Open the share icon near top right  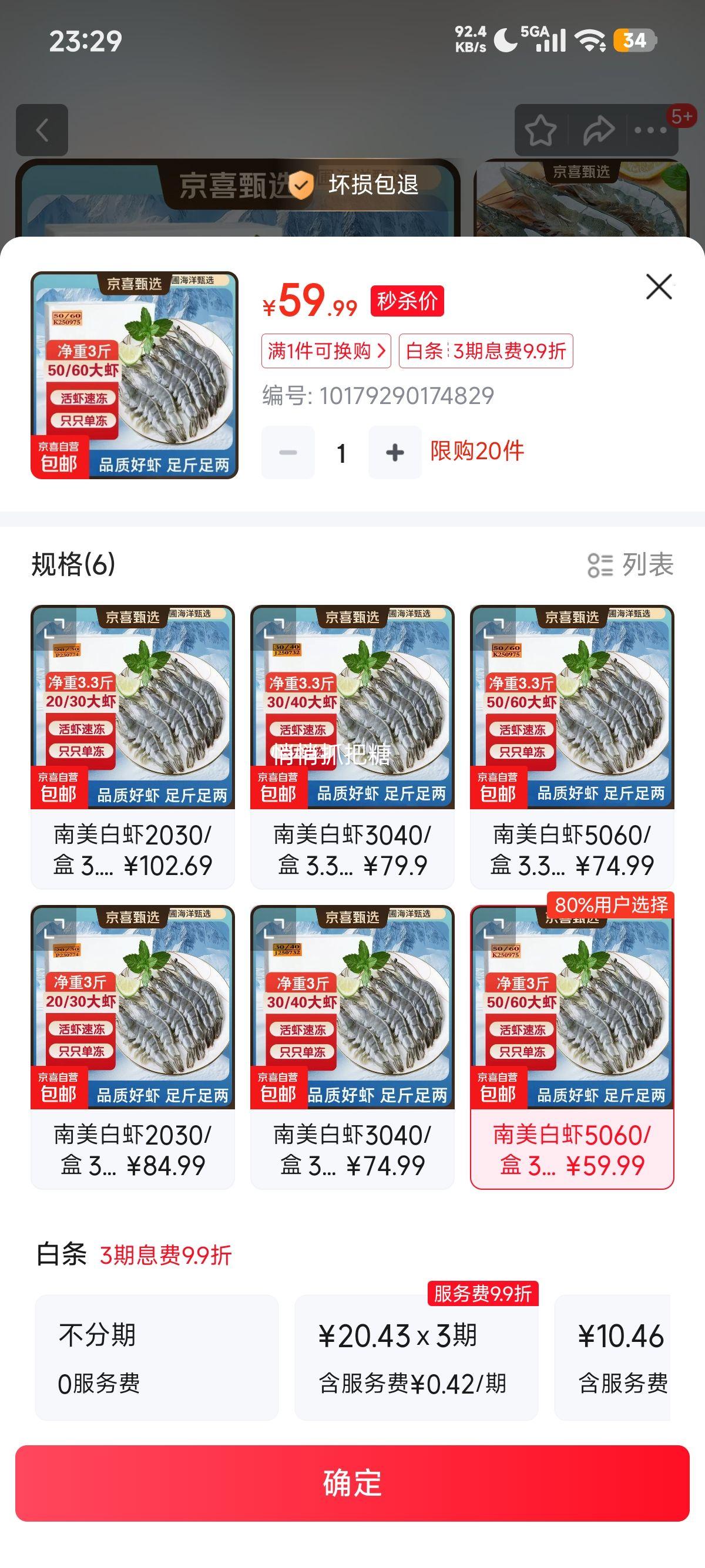[599, 129]
